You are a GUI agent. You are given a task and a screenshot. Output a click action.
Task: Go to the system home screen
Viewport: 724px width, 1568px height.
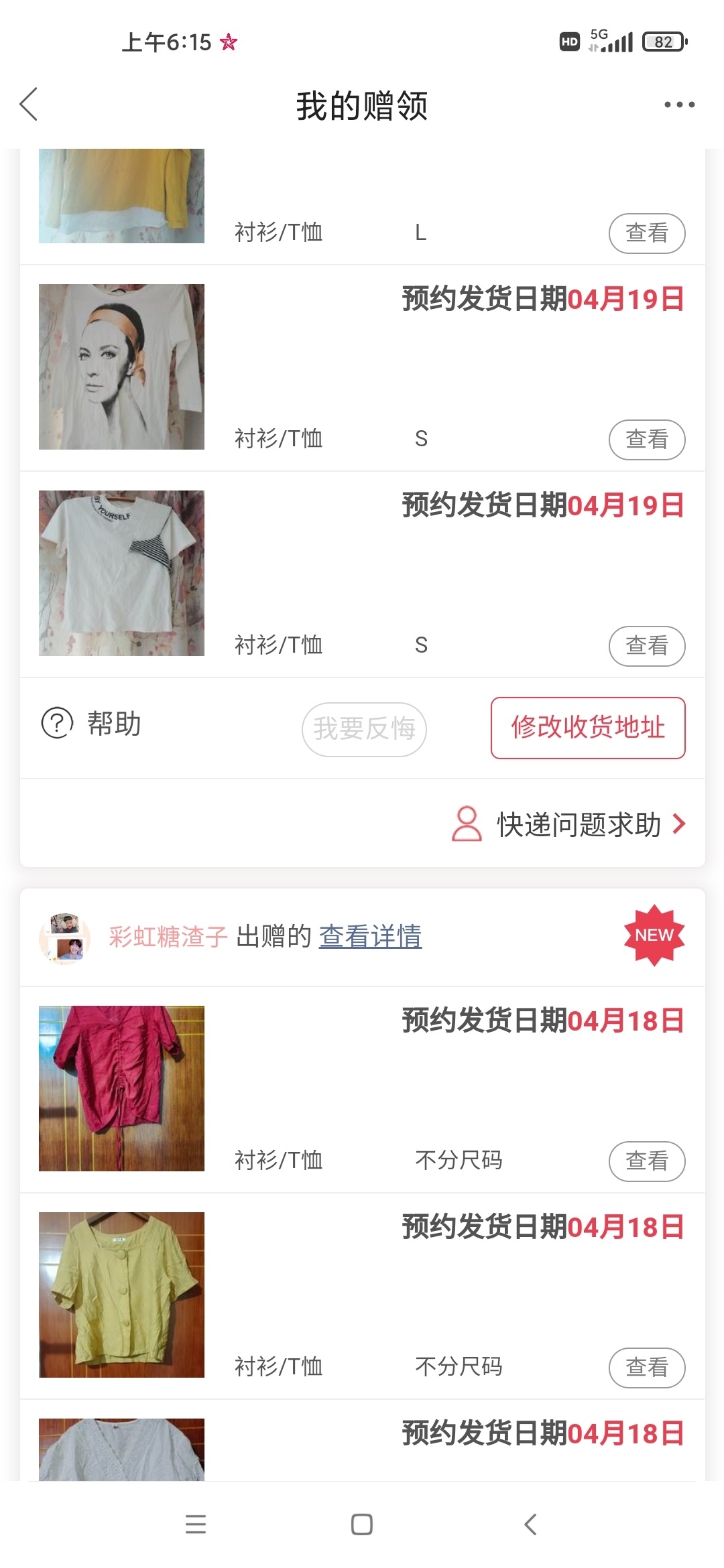(x=362, y=1524)
